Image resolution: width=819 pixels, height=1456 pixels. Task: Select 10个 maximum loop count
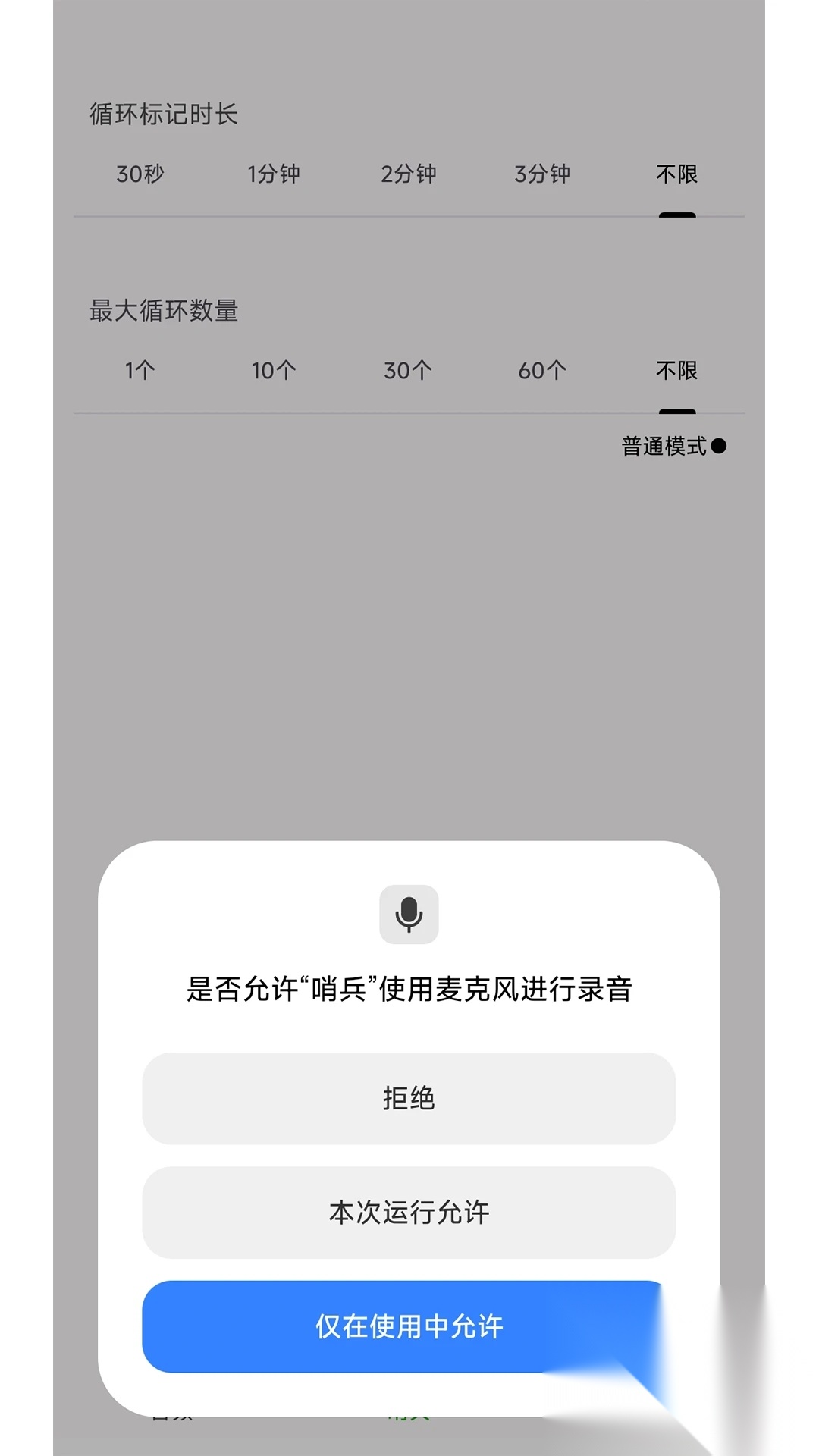click(x=271, y=371)
